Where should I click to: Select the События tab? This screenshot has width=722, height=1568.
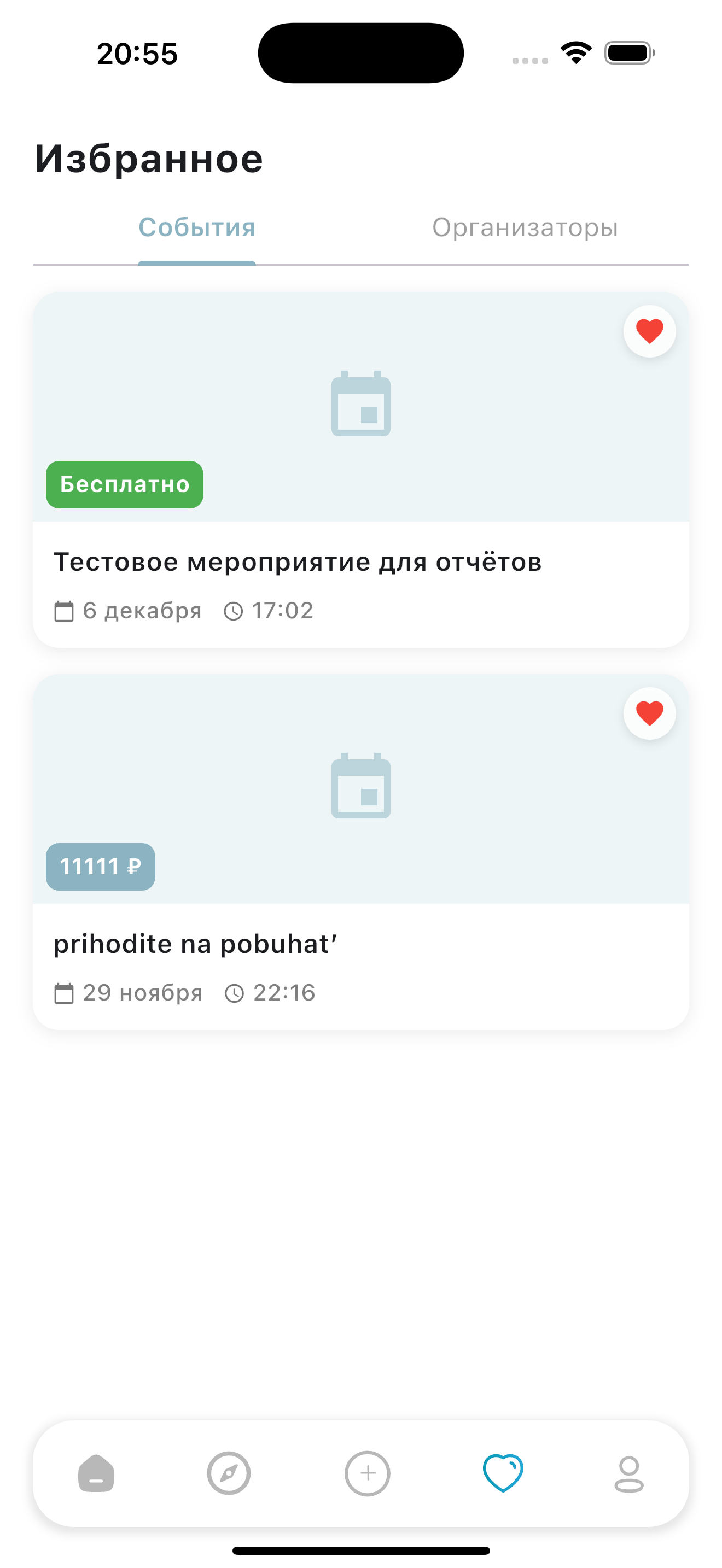[x=196, y=227]
